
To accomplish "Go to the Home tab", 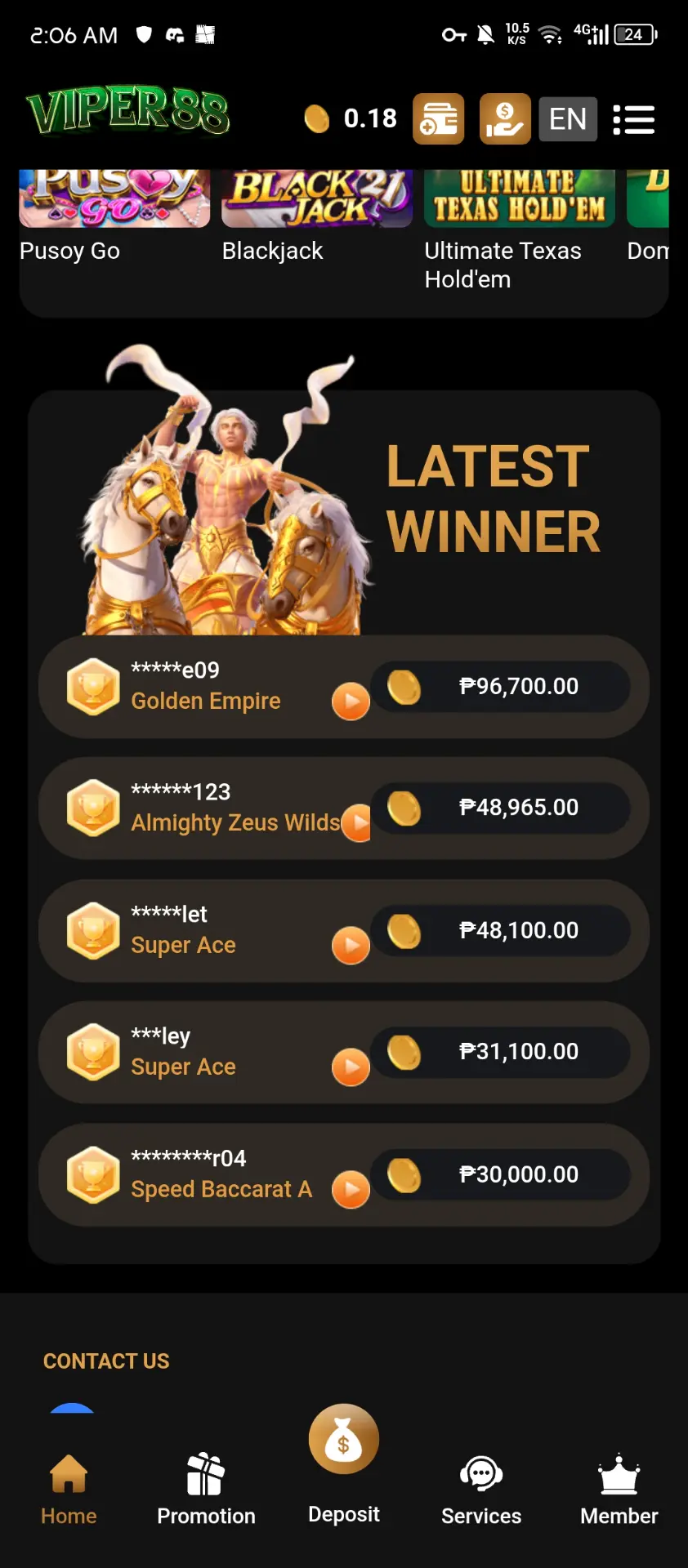I will (x=69, y=1490).
